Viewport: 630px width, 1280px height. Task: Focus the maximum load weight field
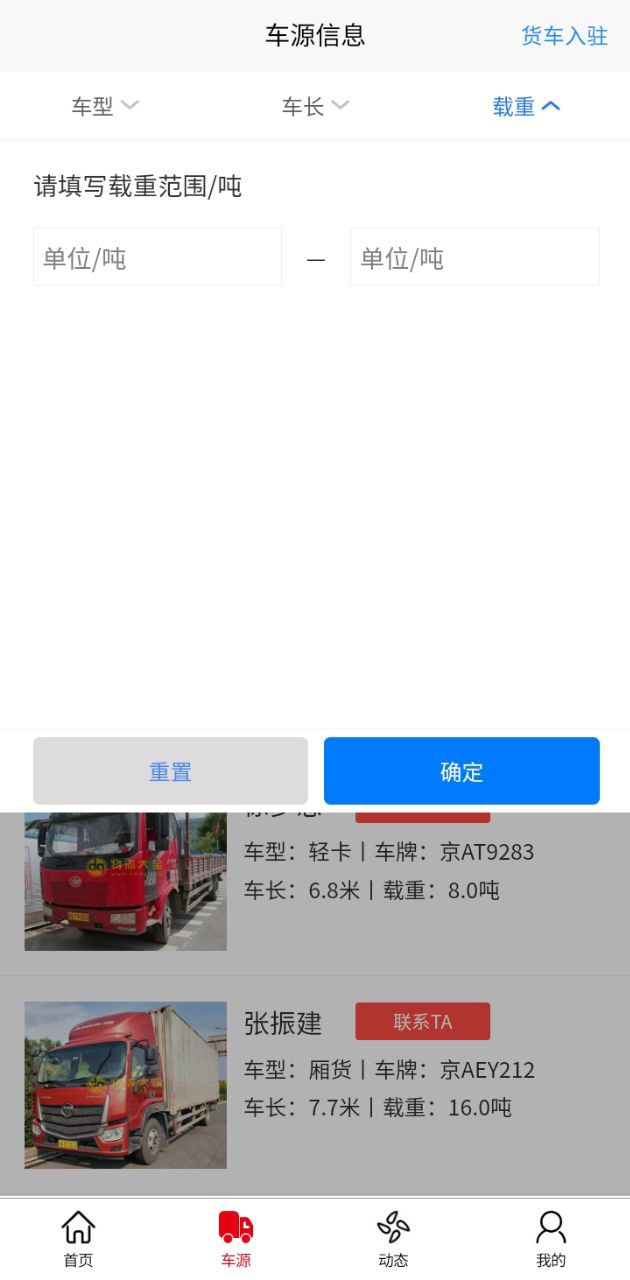pos(474,258)
